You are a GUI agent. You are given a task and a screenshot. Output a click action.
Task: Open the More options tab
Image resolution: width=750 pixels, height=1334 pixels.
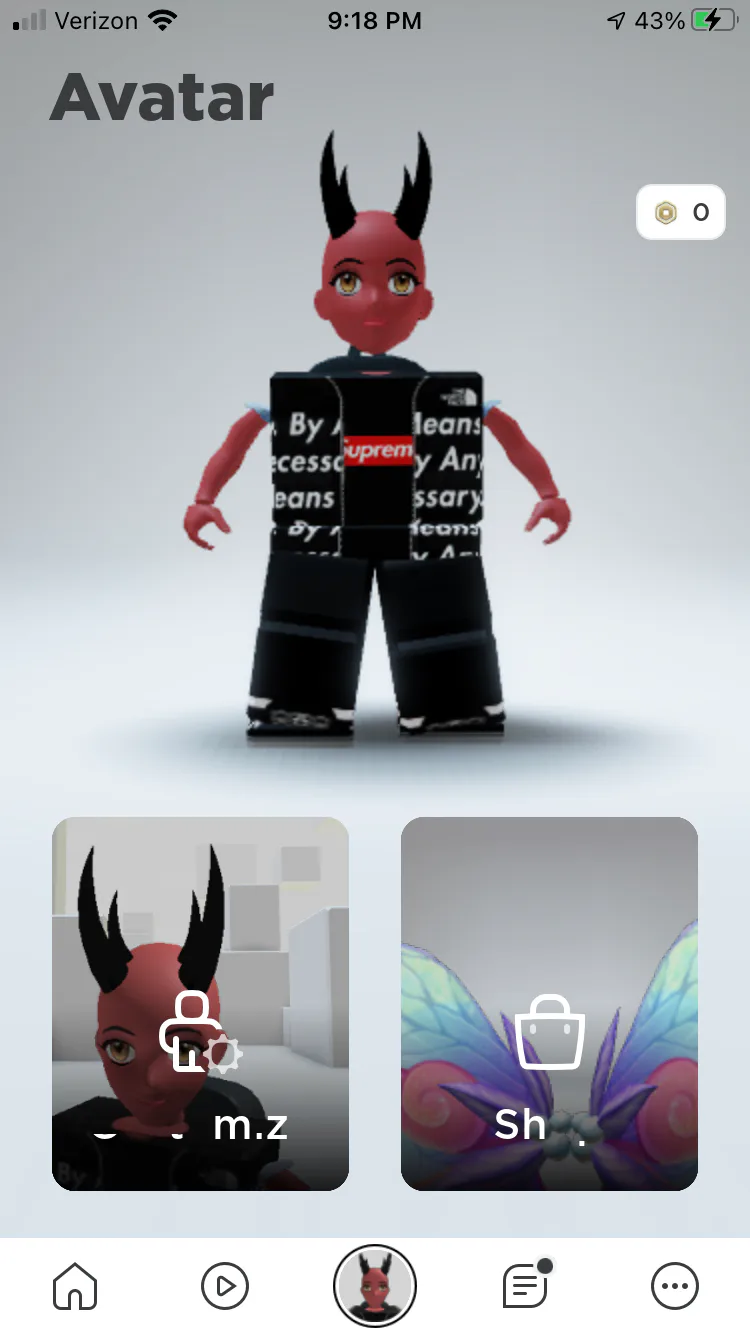point(675,1285)
